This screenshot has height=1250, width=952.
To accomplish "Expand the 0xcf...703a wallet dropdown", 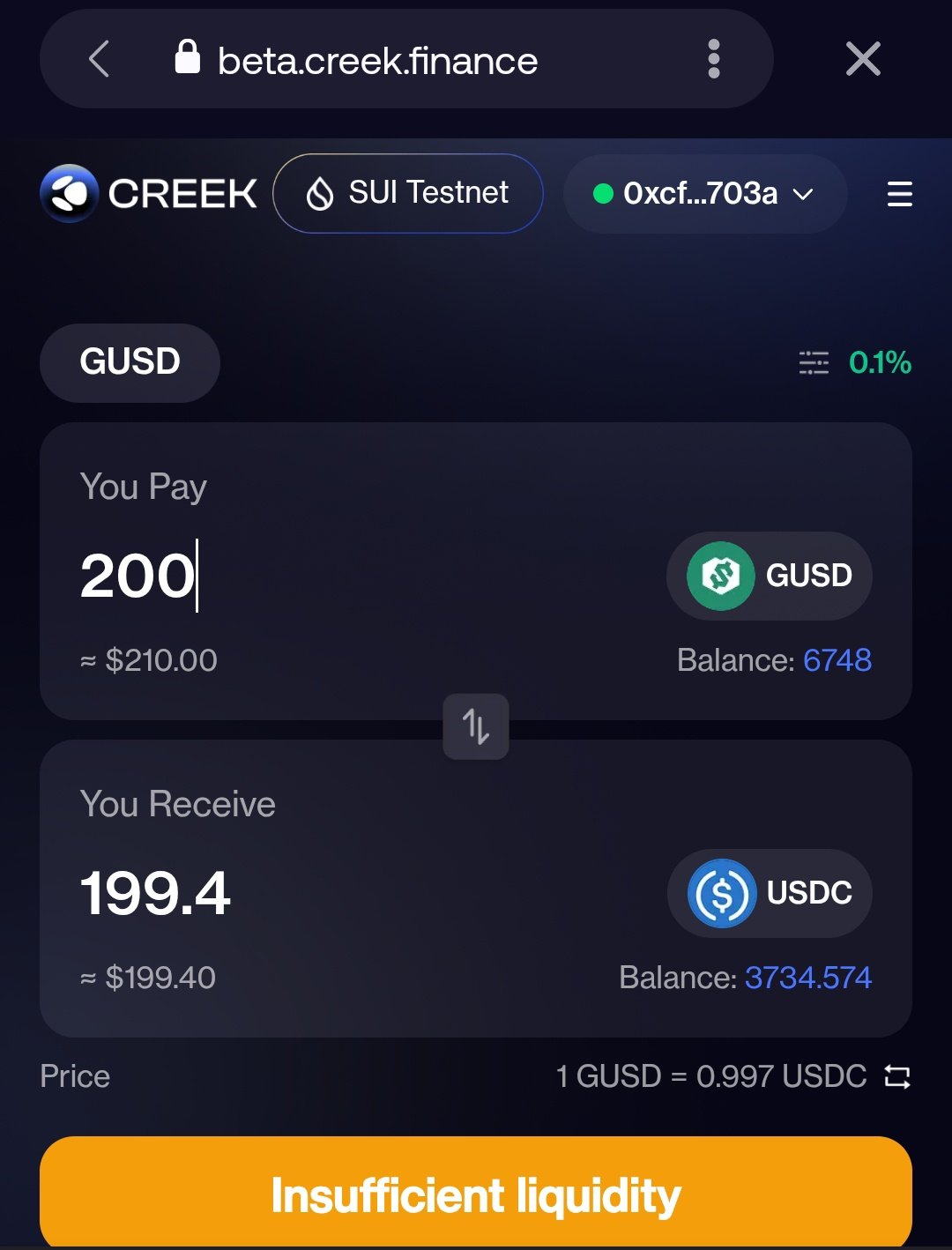I will click(x=703, y=193).
